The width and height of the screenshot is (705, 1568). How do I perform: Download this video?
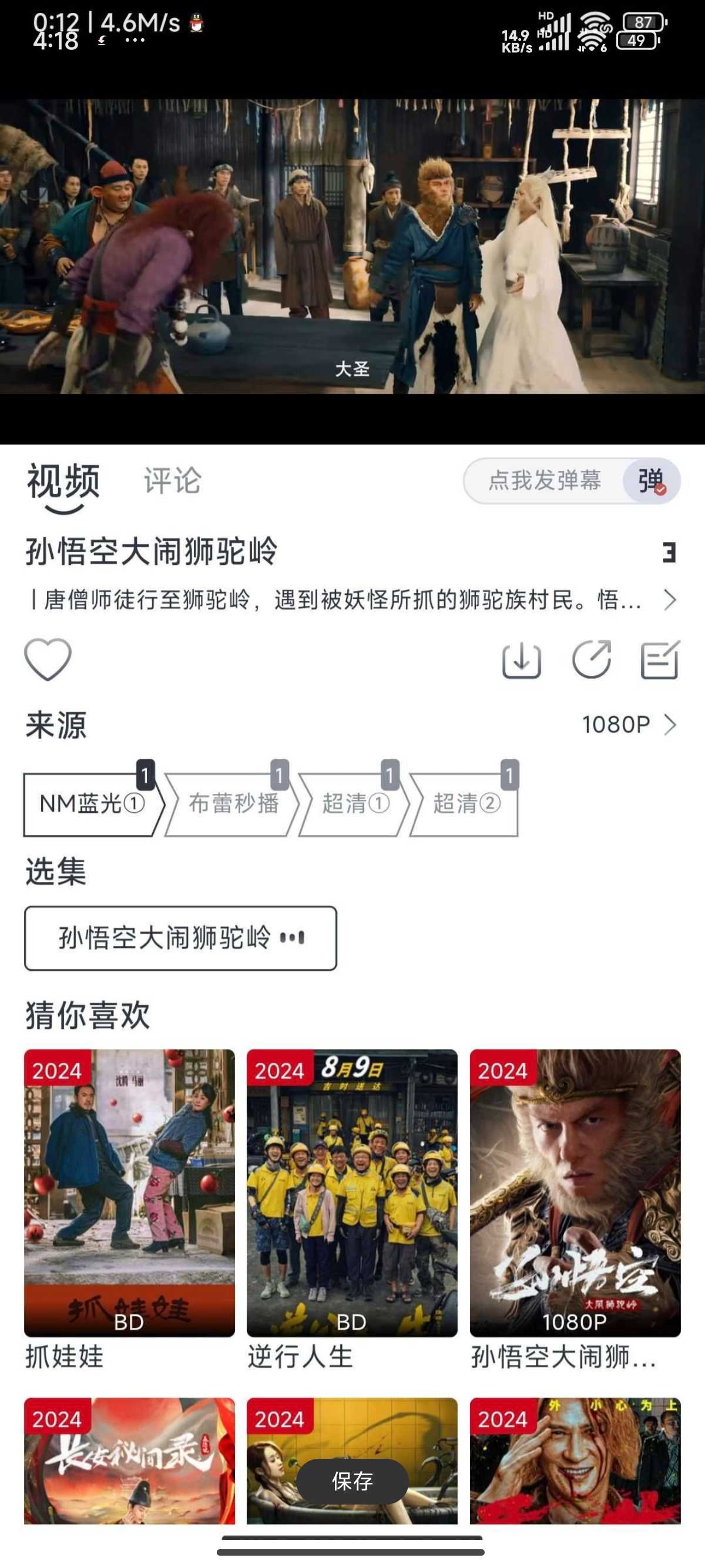pyautogui.click(x=521, y=660)
